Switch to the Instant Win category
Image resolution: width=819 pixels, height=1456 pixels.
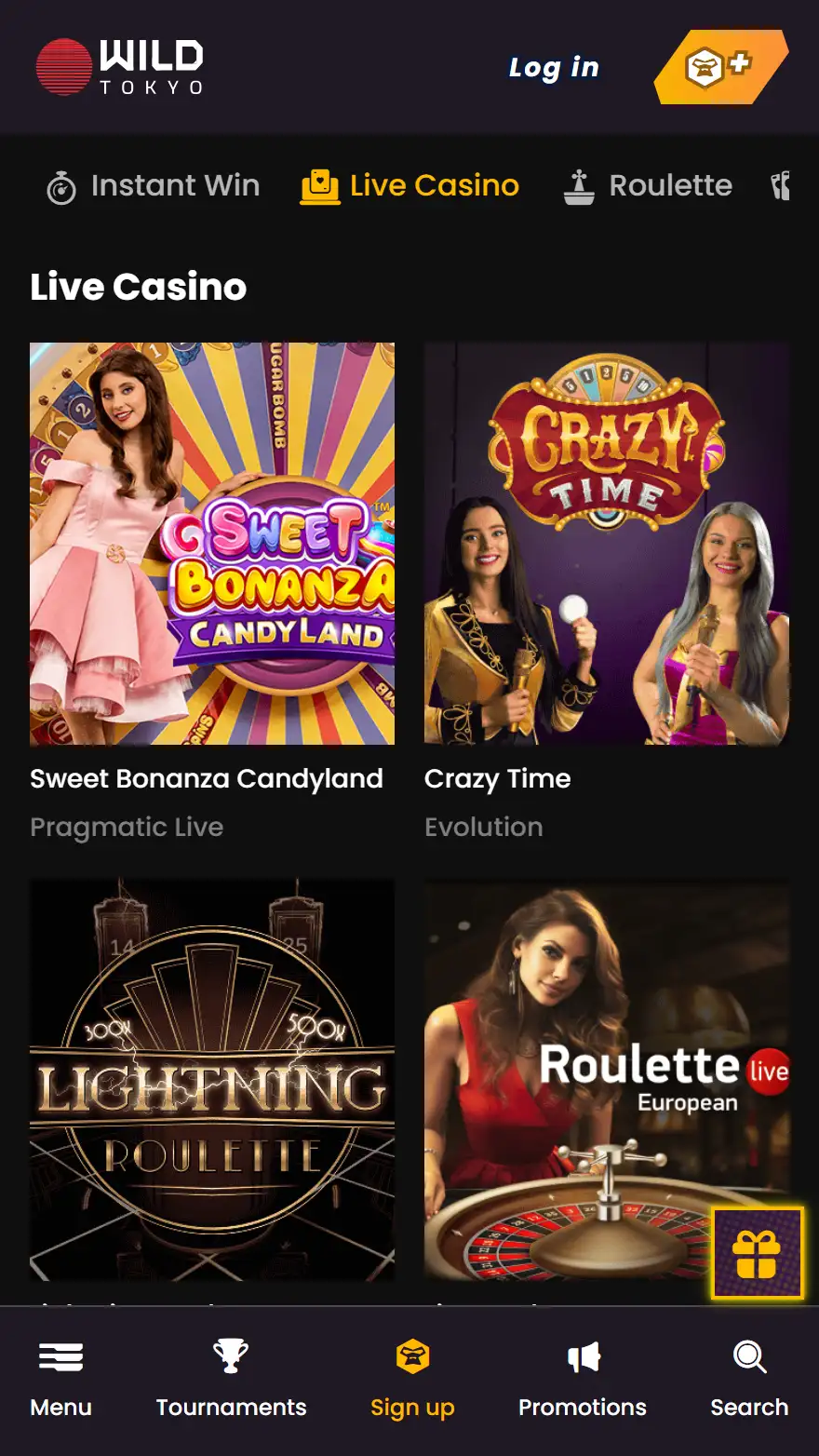point(154,186)
